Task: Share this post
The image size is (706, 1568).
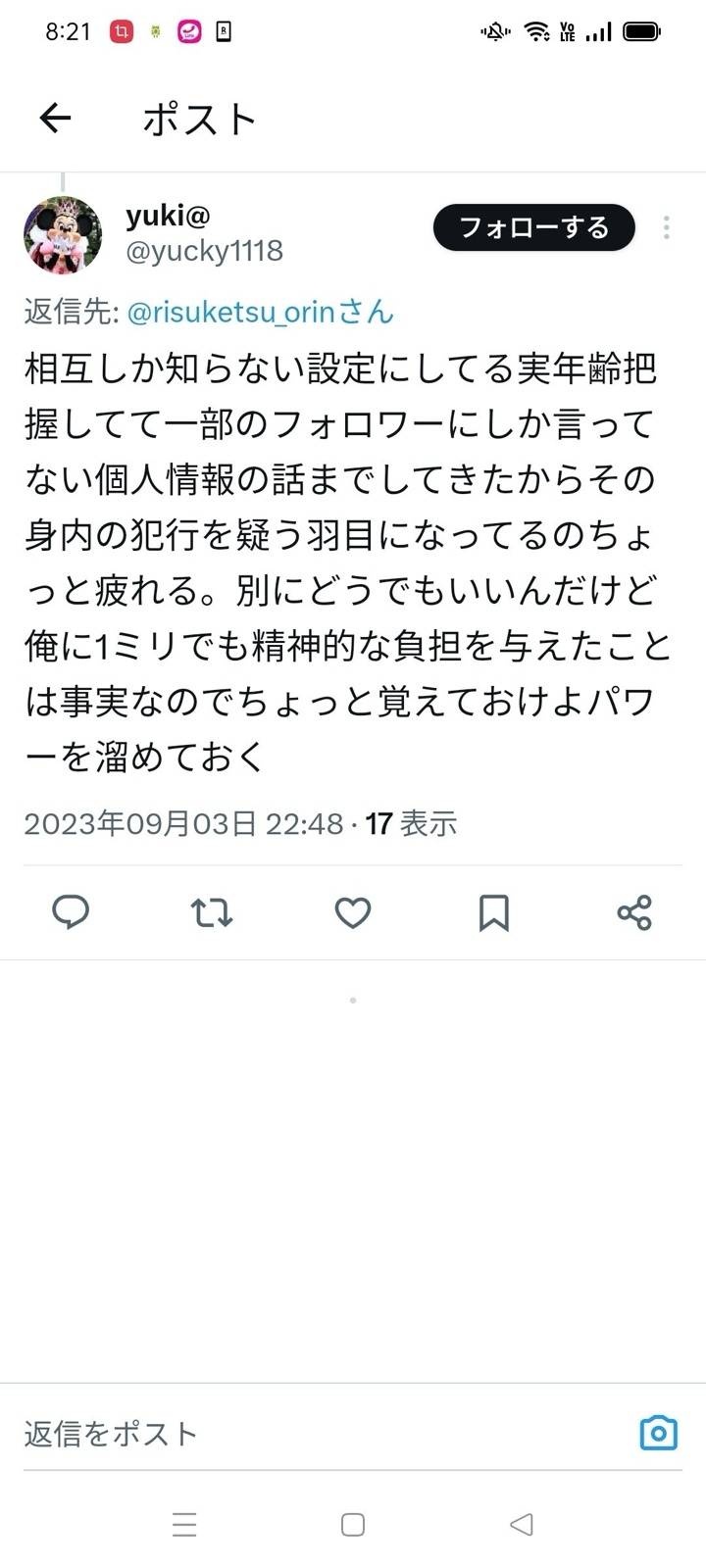Action: [x=634, y=912]
